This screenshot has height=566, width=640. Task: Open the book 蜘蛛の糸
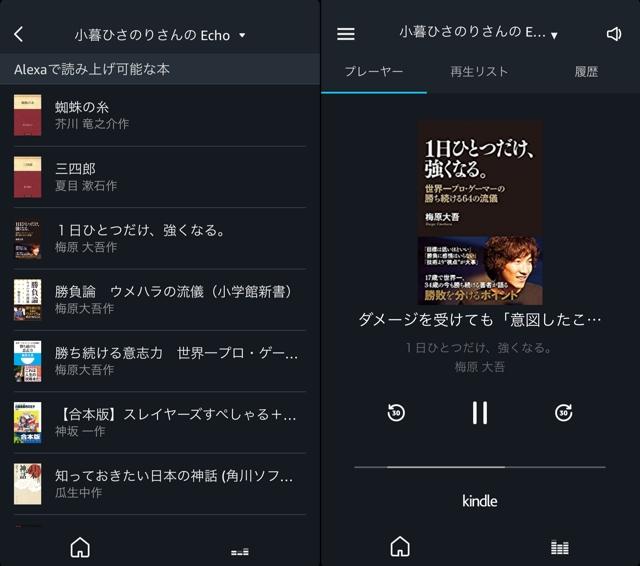click(160, 115)
